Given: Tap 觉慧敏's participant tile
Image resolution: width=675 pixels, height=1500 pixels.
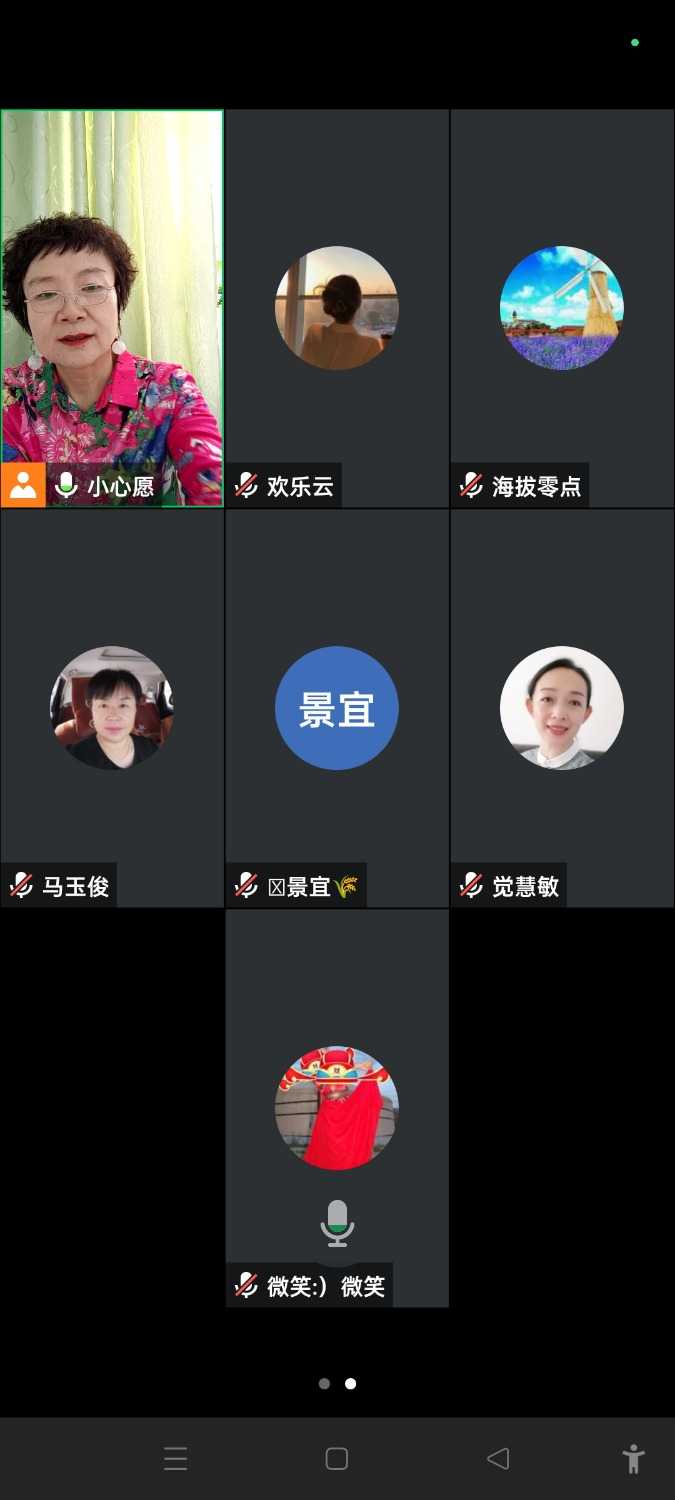Looking at the screenshot, I should coord(562,708).
